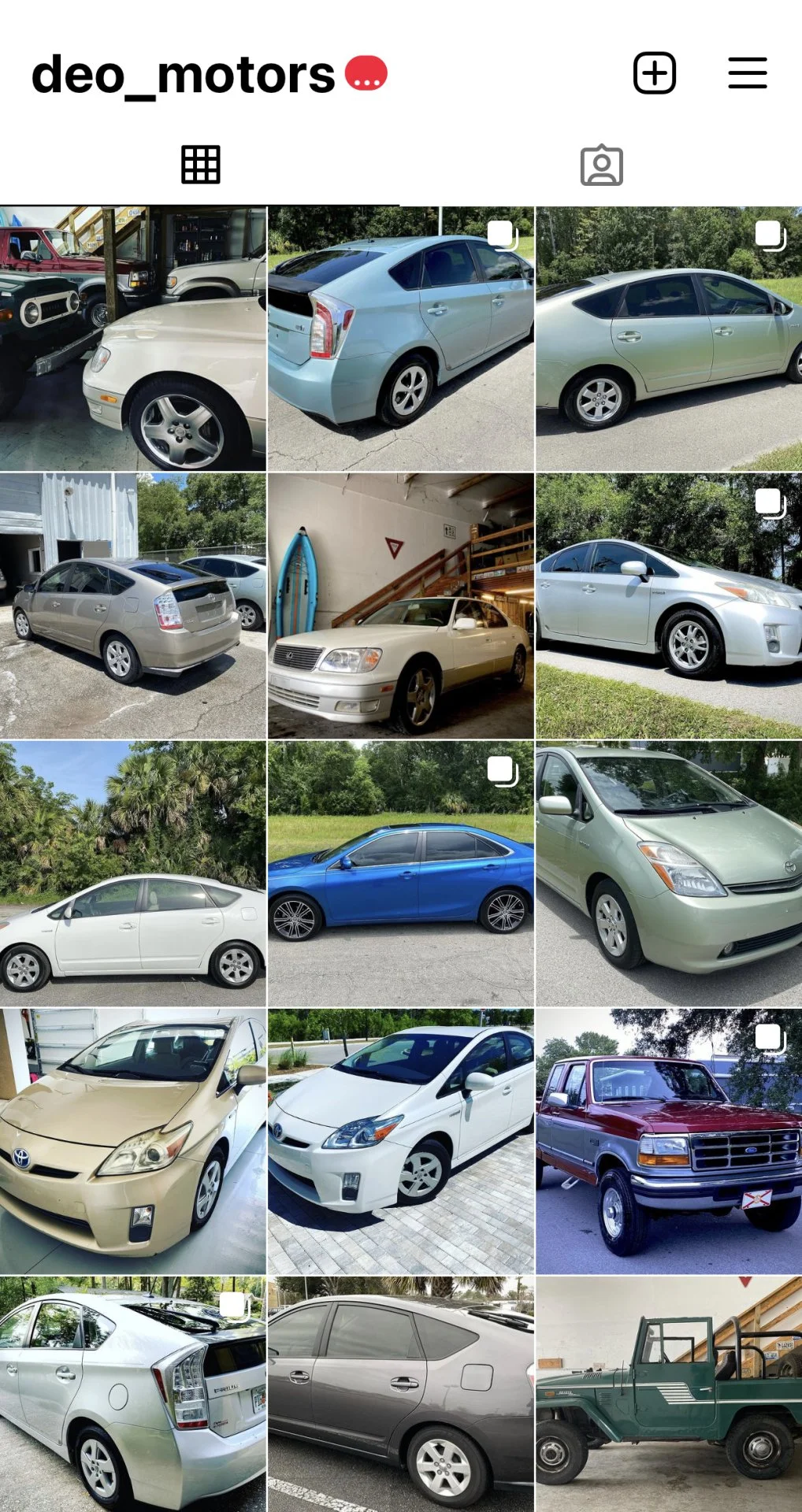Open the hamburger menu
802x1512 pixels.
tap(747, 73)
